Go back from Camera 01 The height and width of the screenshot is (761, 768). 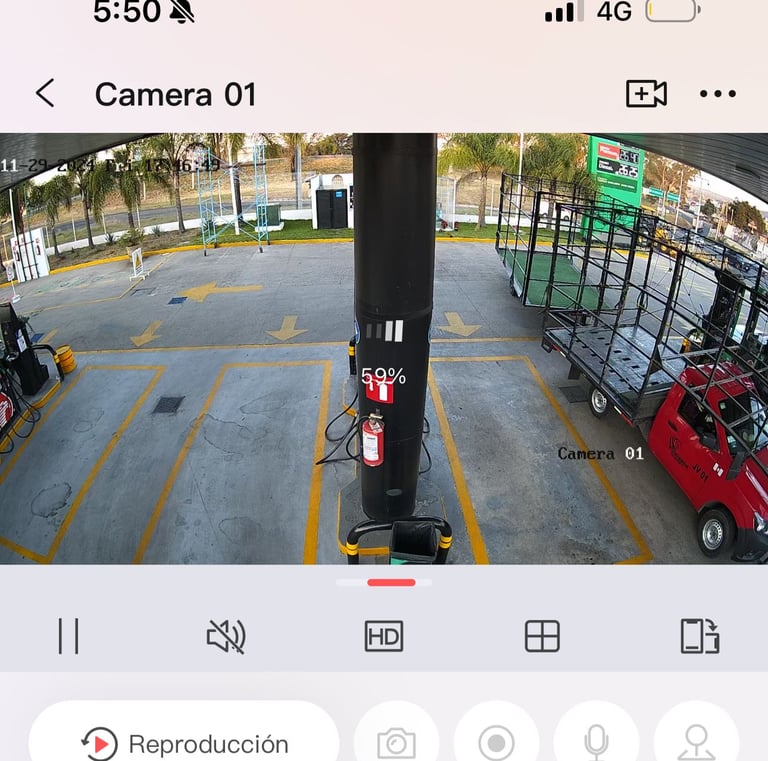(x=45, y=94)
